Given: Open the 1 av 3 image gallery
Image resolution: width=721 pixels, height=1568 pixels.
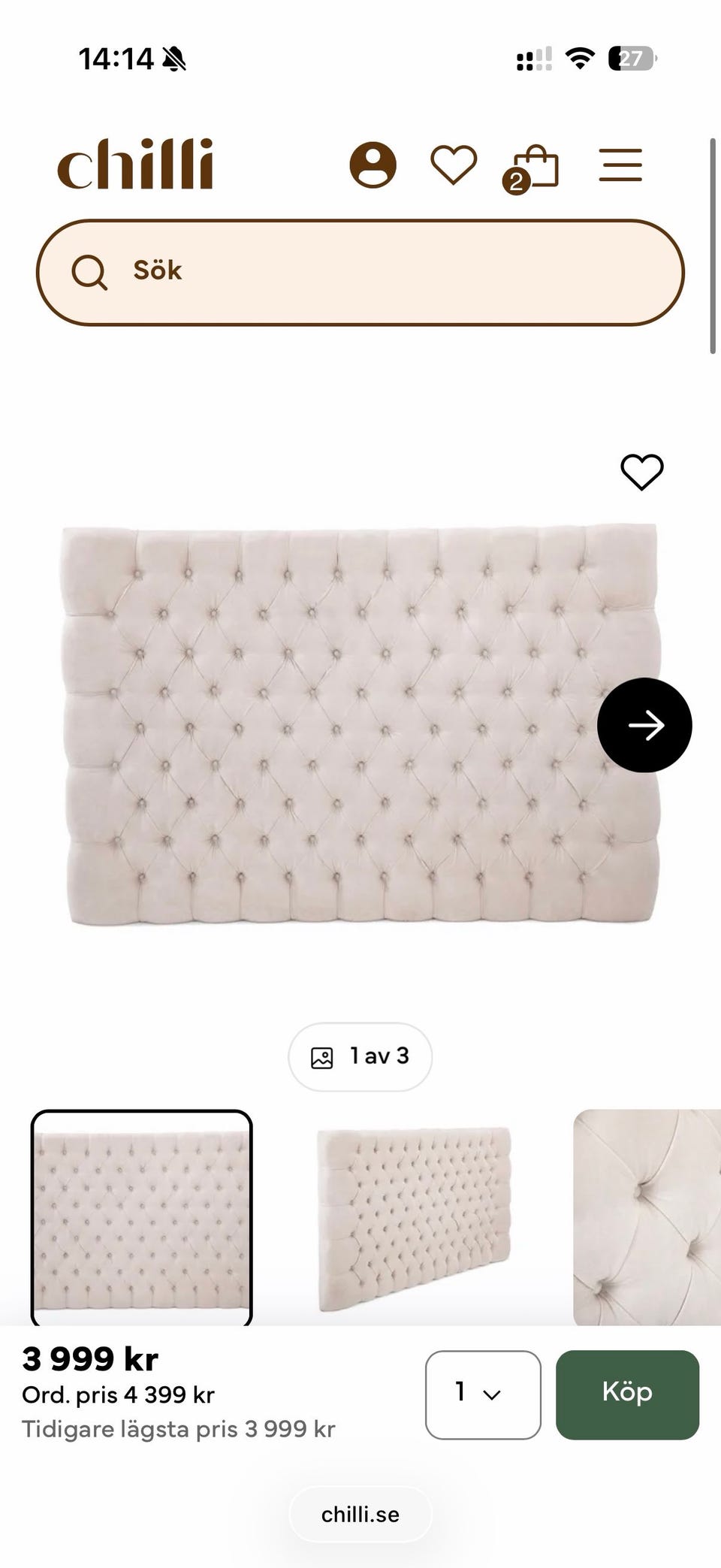Looking at the screenshot, I should 360,1056.
